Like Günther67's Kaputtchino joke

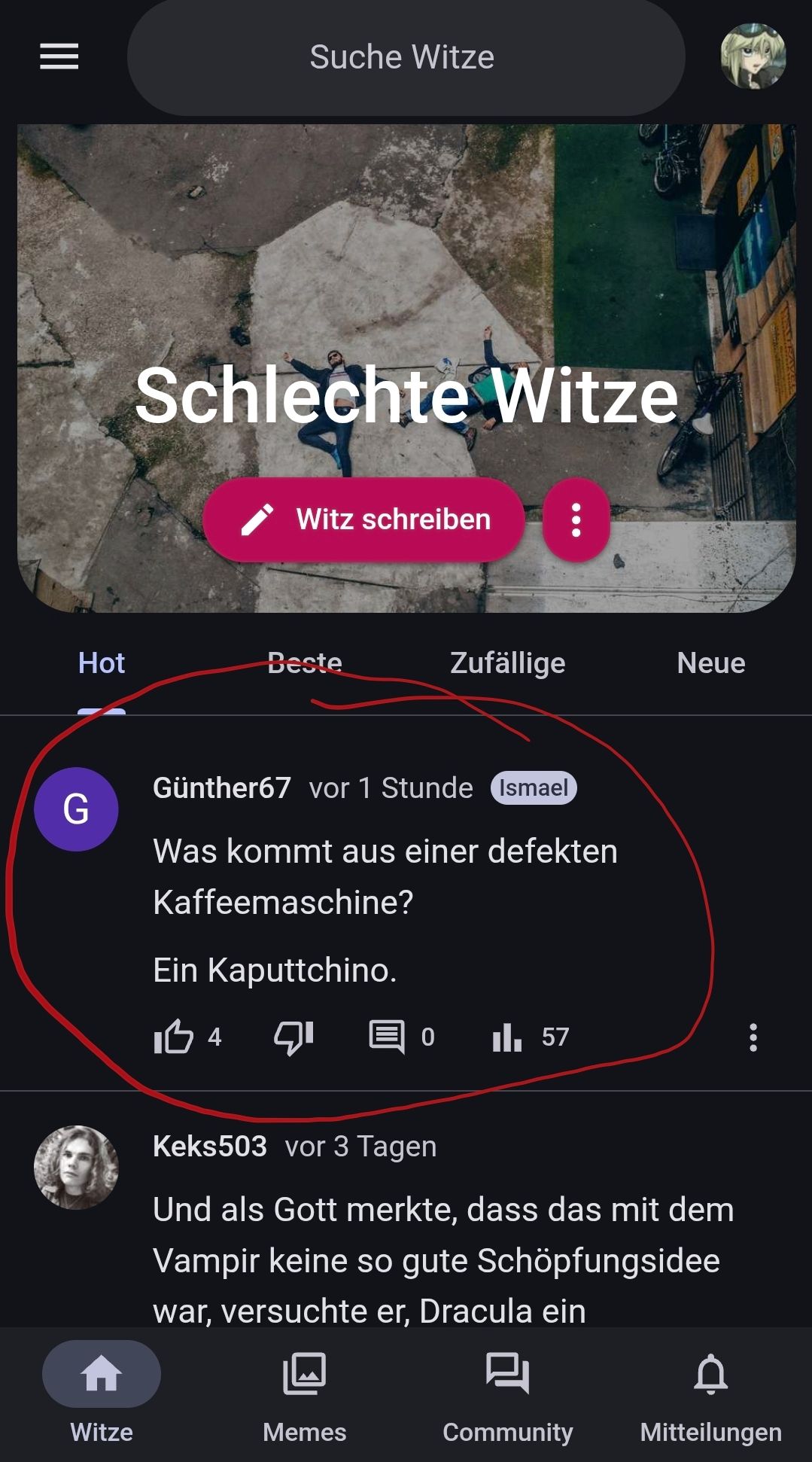click(x=174, y=1037)
